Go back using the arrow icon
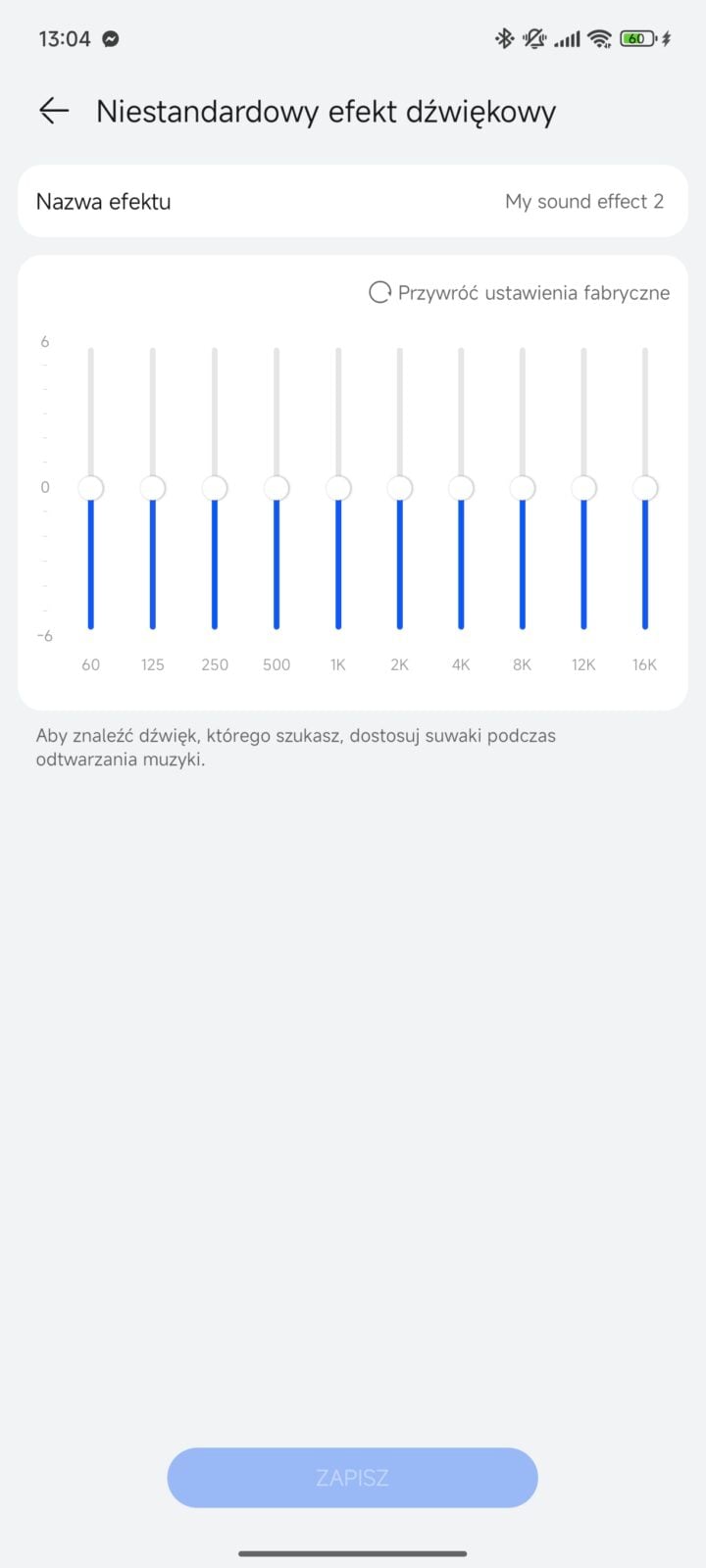Image resolution: width=706 pixels, height=1568 pixels. (54, 111)
